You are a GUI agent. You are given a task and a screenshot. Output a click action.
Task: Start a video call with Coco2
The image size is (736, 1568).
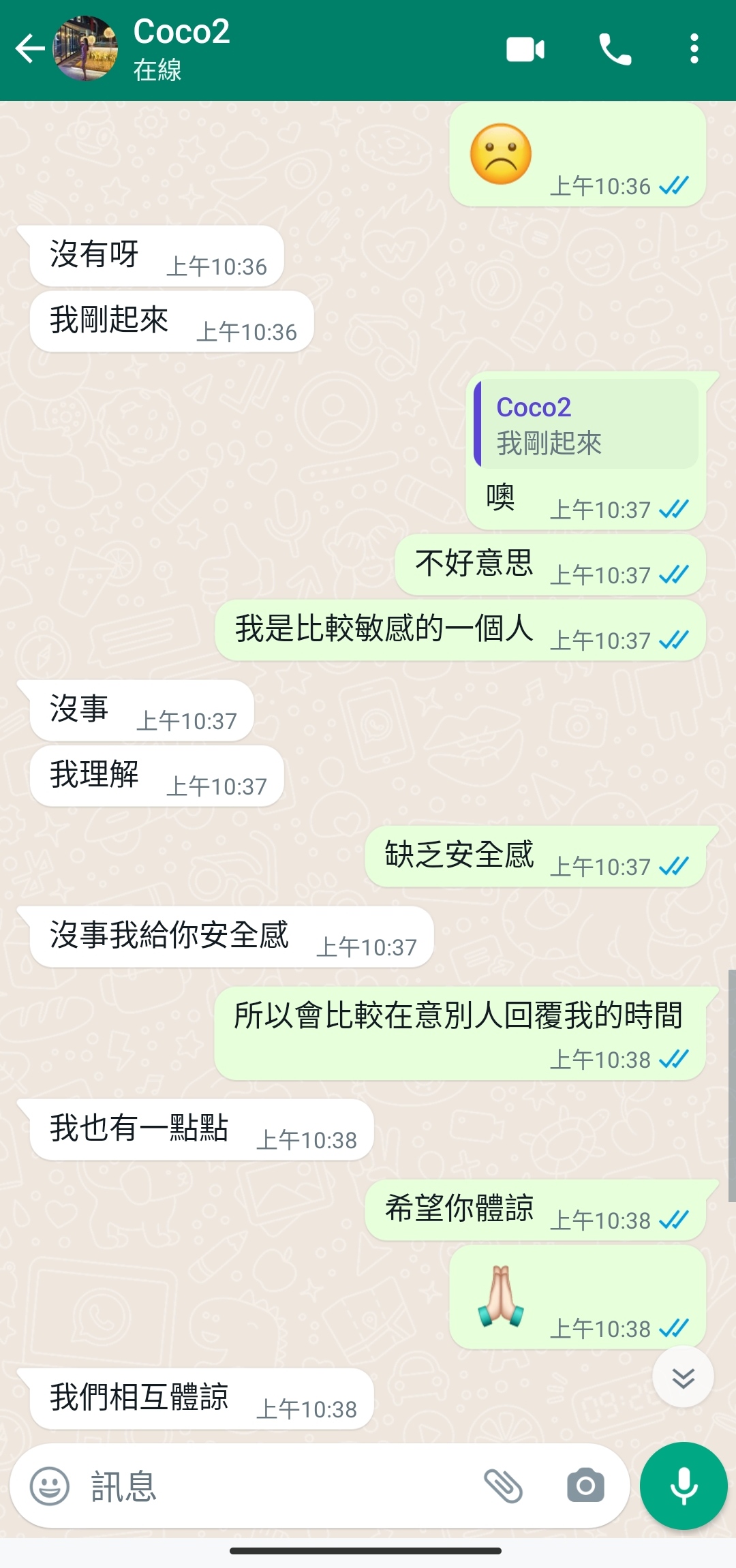tap(525, 50)
